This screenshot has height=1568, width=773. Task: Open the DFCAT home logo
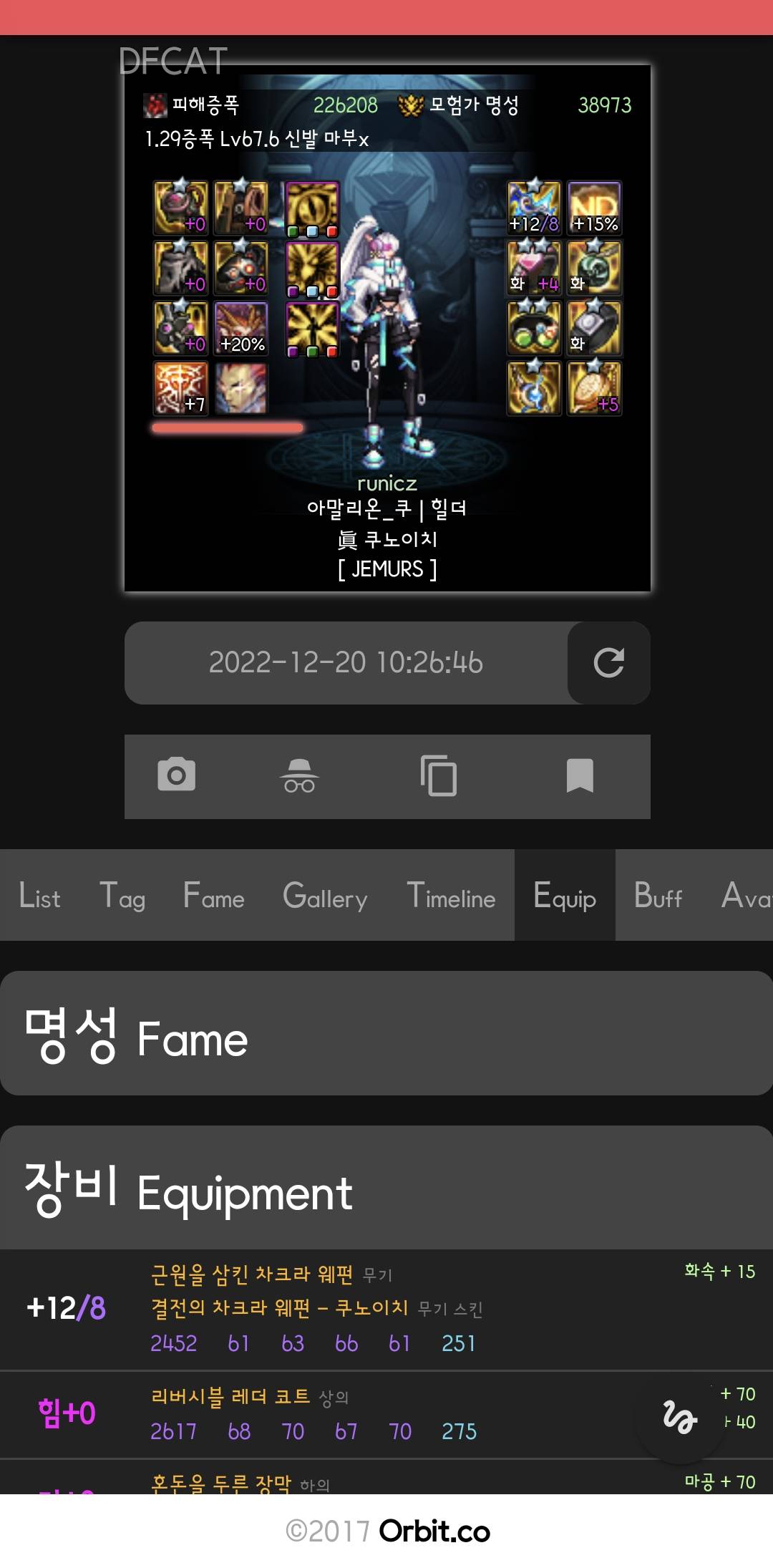tap(173, 61)
